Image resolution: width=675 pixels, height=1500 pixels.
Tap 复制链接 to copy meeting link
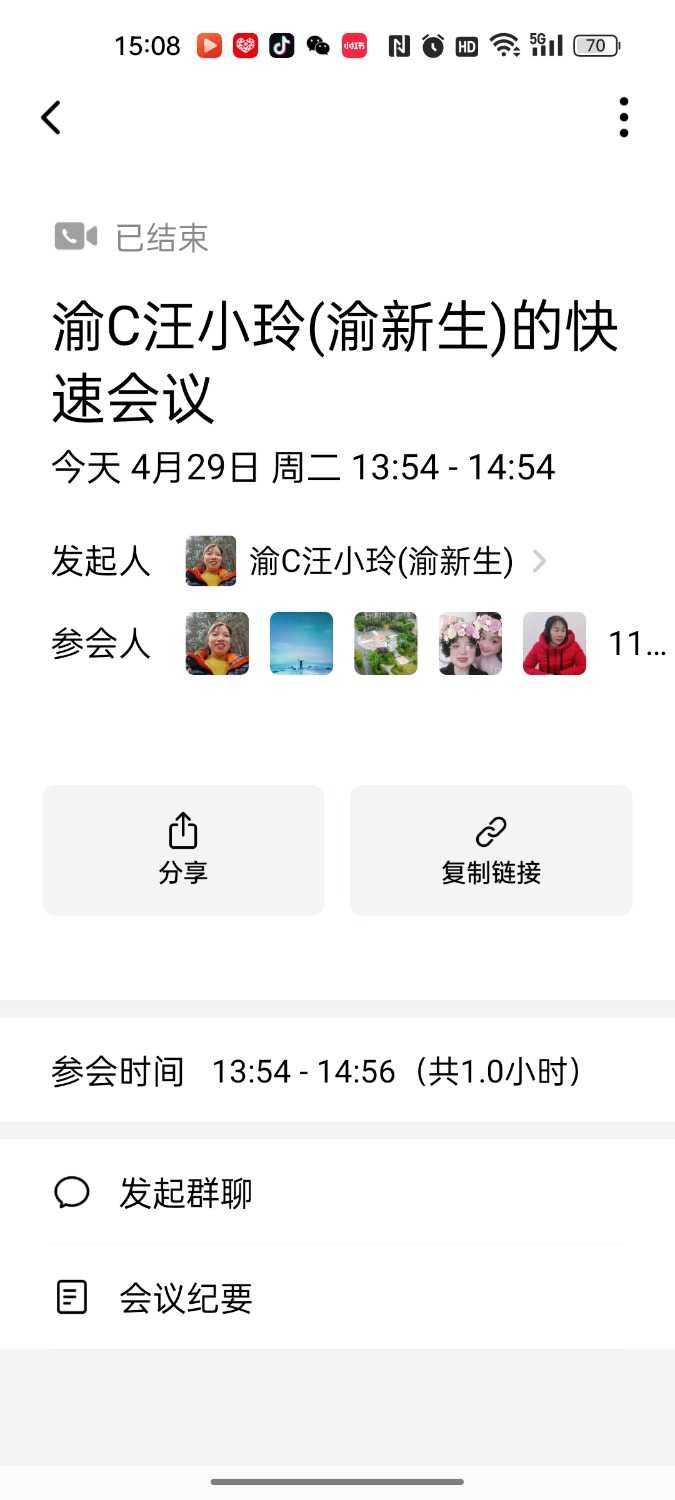click(x=491, y=850)
